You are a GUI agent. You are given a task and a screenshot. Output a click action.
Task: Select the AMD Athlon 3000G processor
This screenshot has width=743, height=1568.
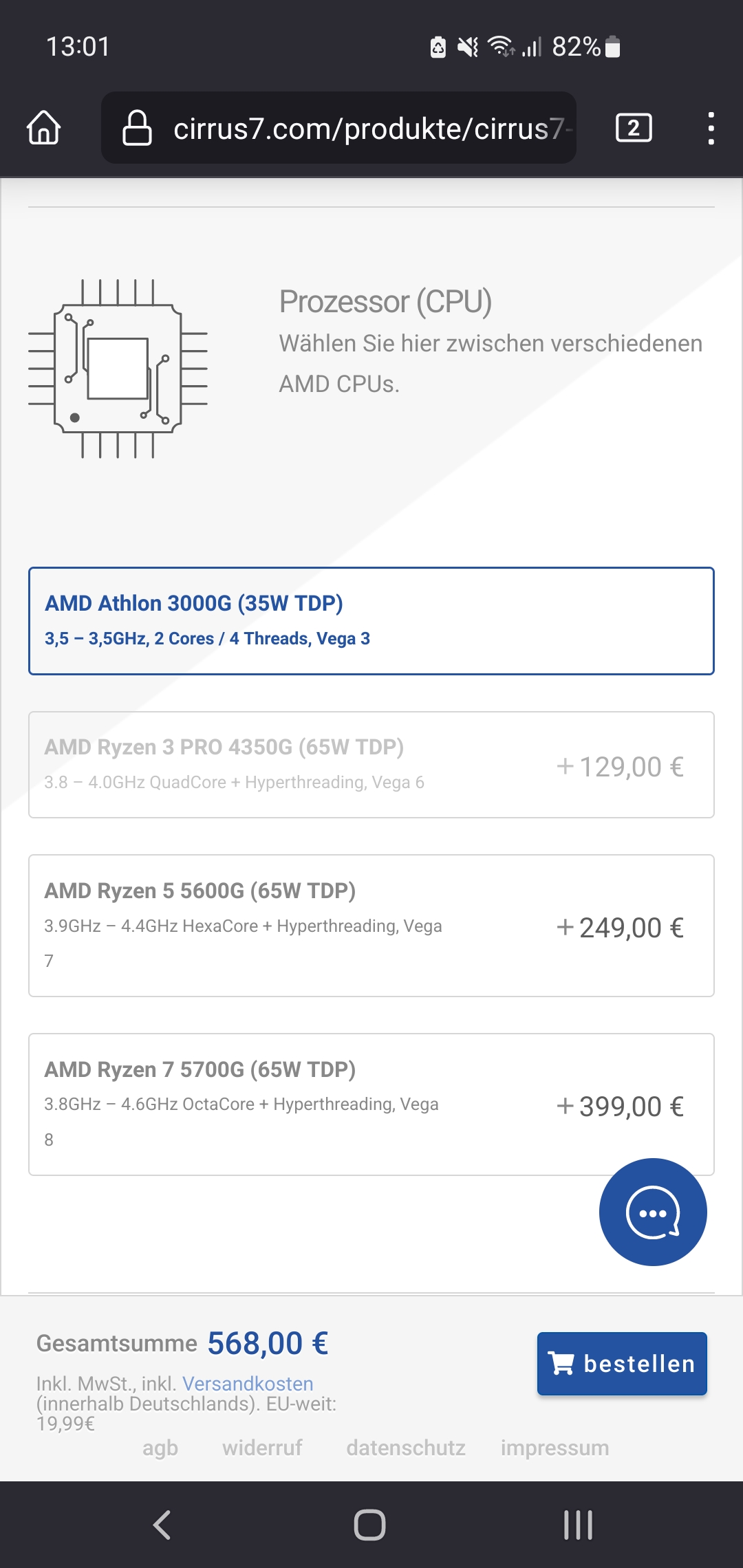[371, 620]
